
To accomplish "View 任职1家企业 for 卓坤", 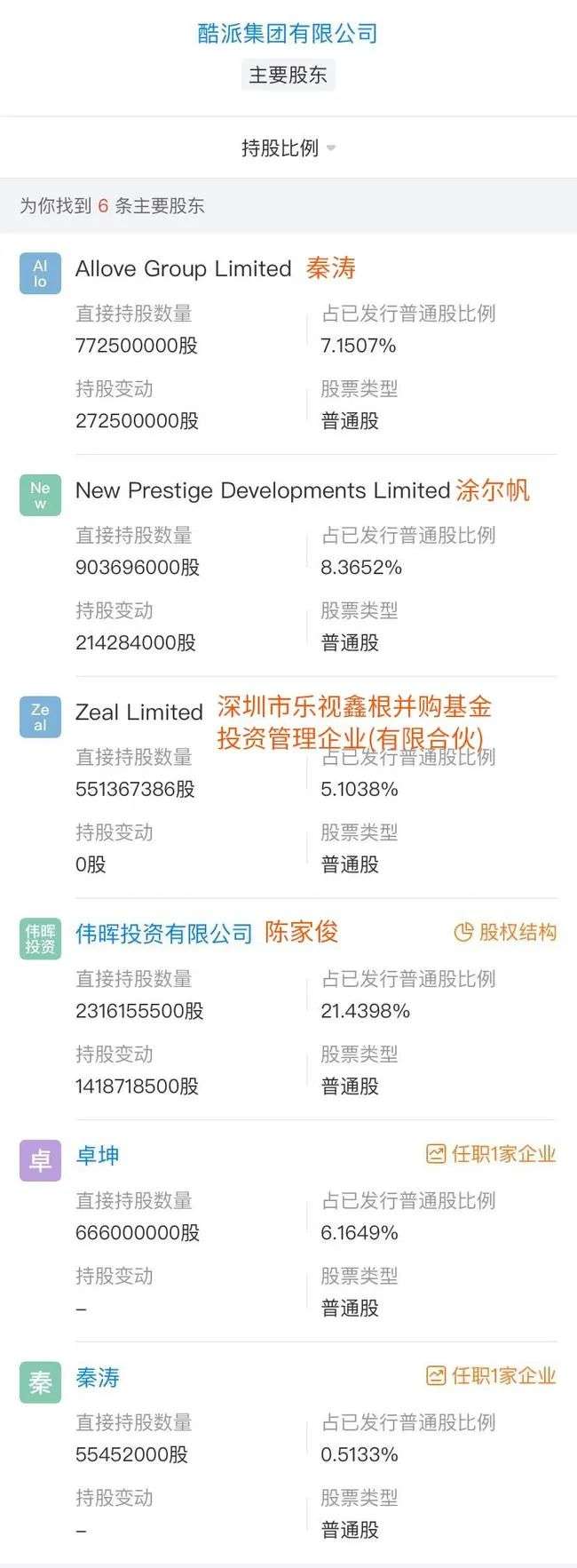I will pyautogui.click(x=491, y=1154).
